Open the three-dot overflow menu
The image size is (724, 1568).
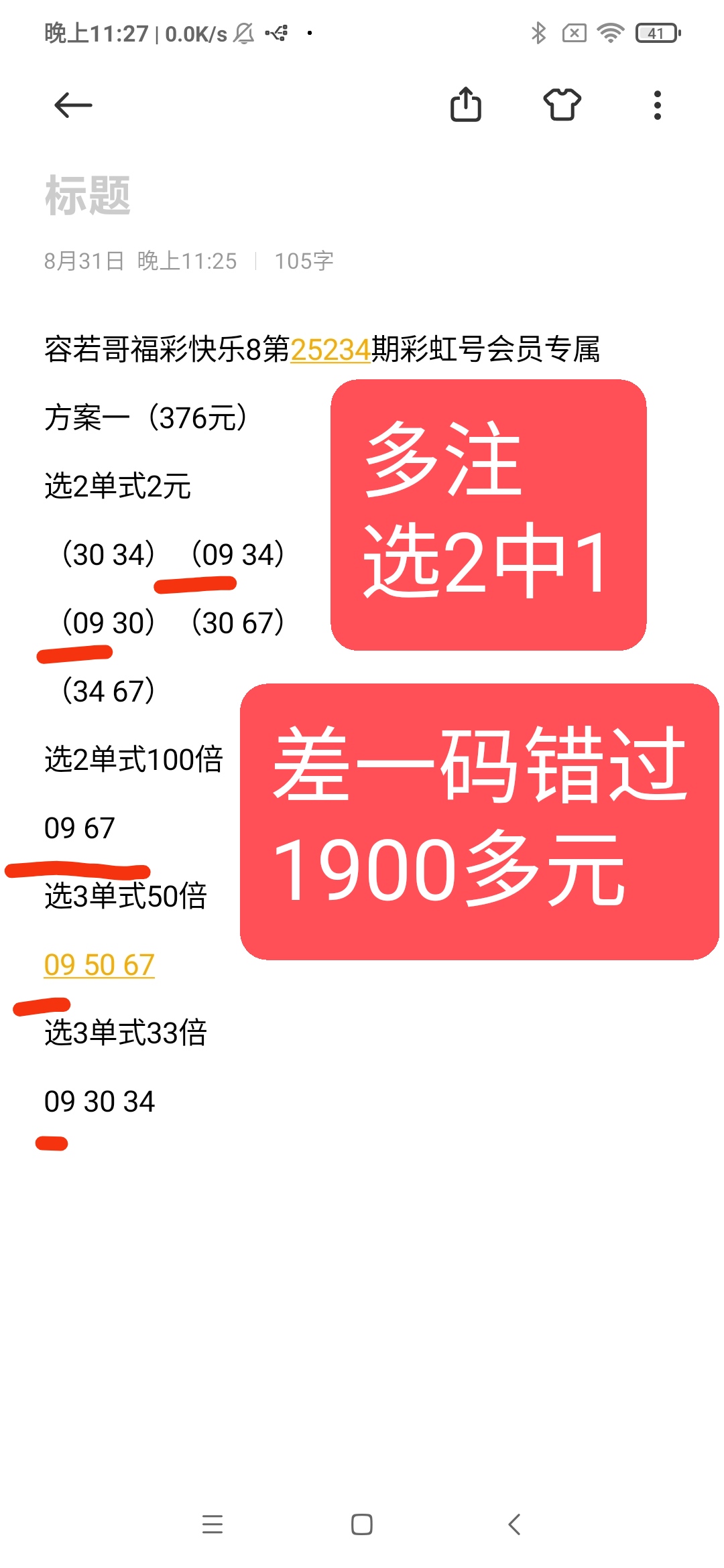click(657, 105)
